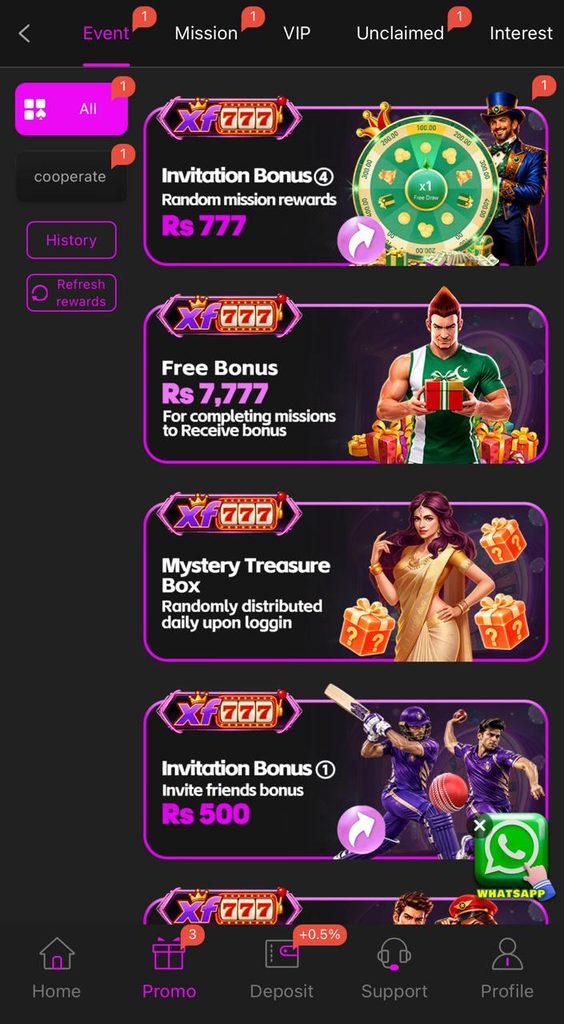Open the VIP tab
The height and width of the screenshot is (1024, 564).
click(297, 33)
